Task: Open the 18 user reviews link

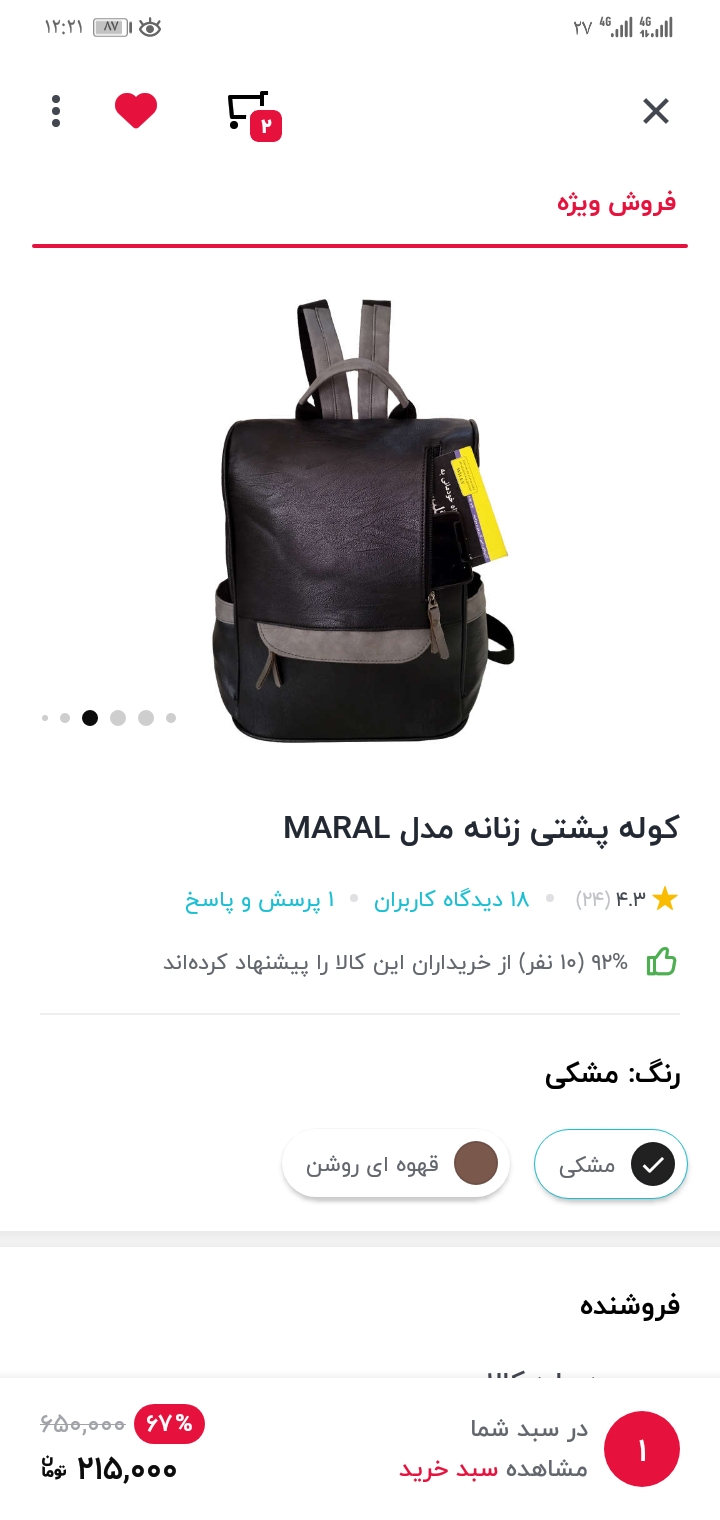Action: (451, 900)
